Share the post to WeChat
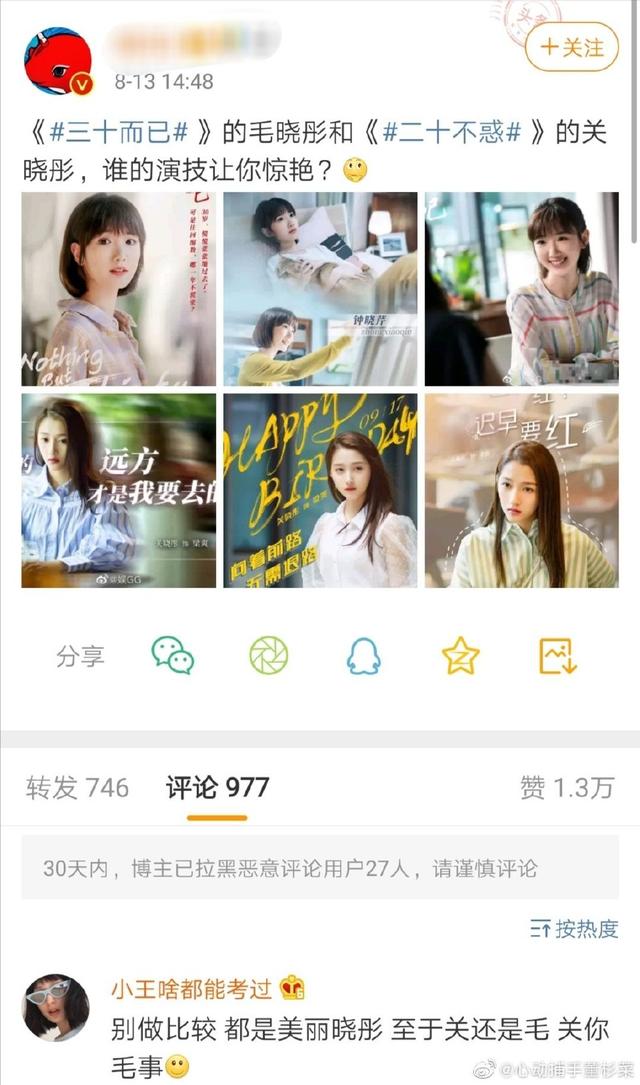The width and height of the screenshot is (640, 1085). pyautogui.click(x=172, y=656)
